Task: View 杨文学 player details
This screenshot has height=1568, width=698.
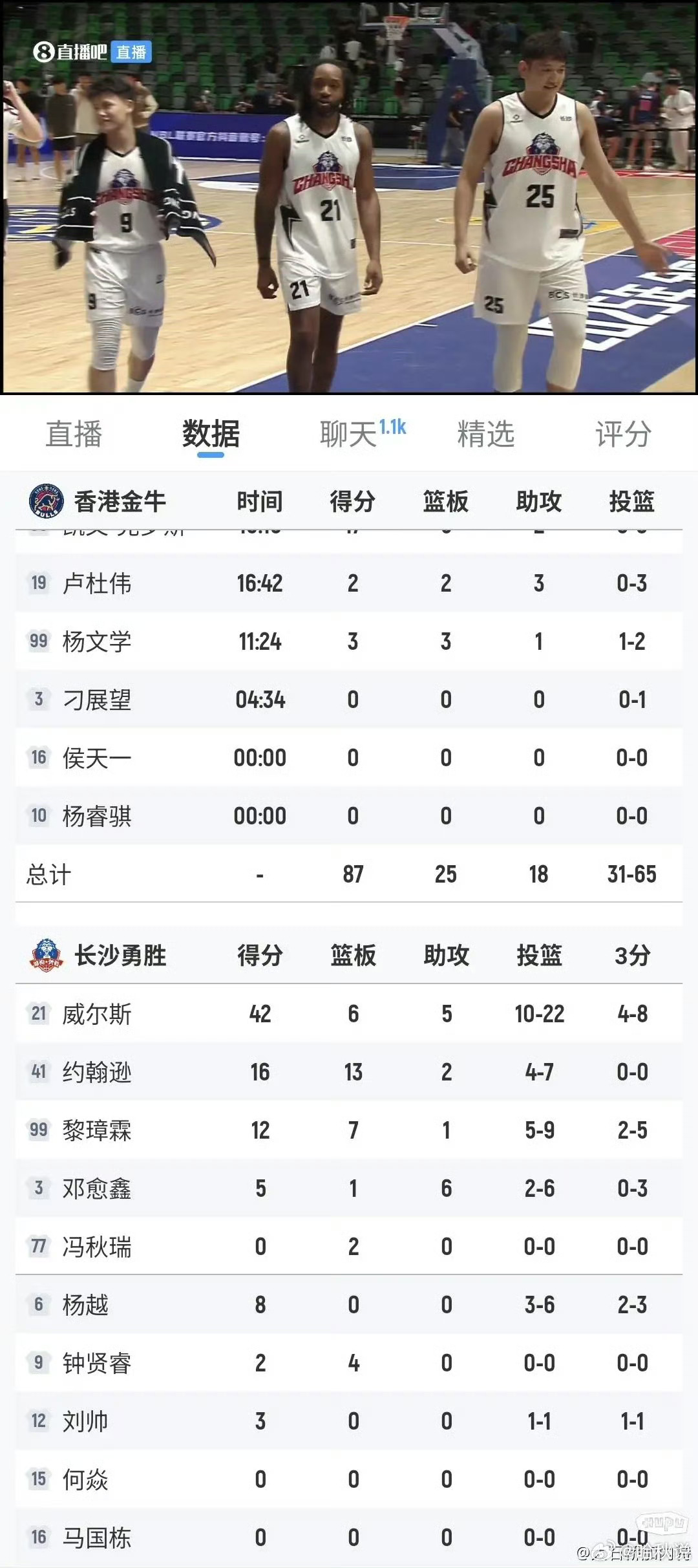Action: (x=349, y=641)
